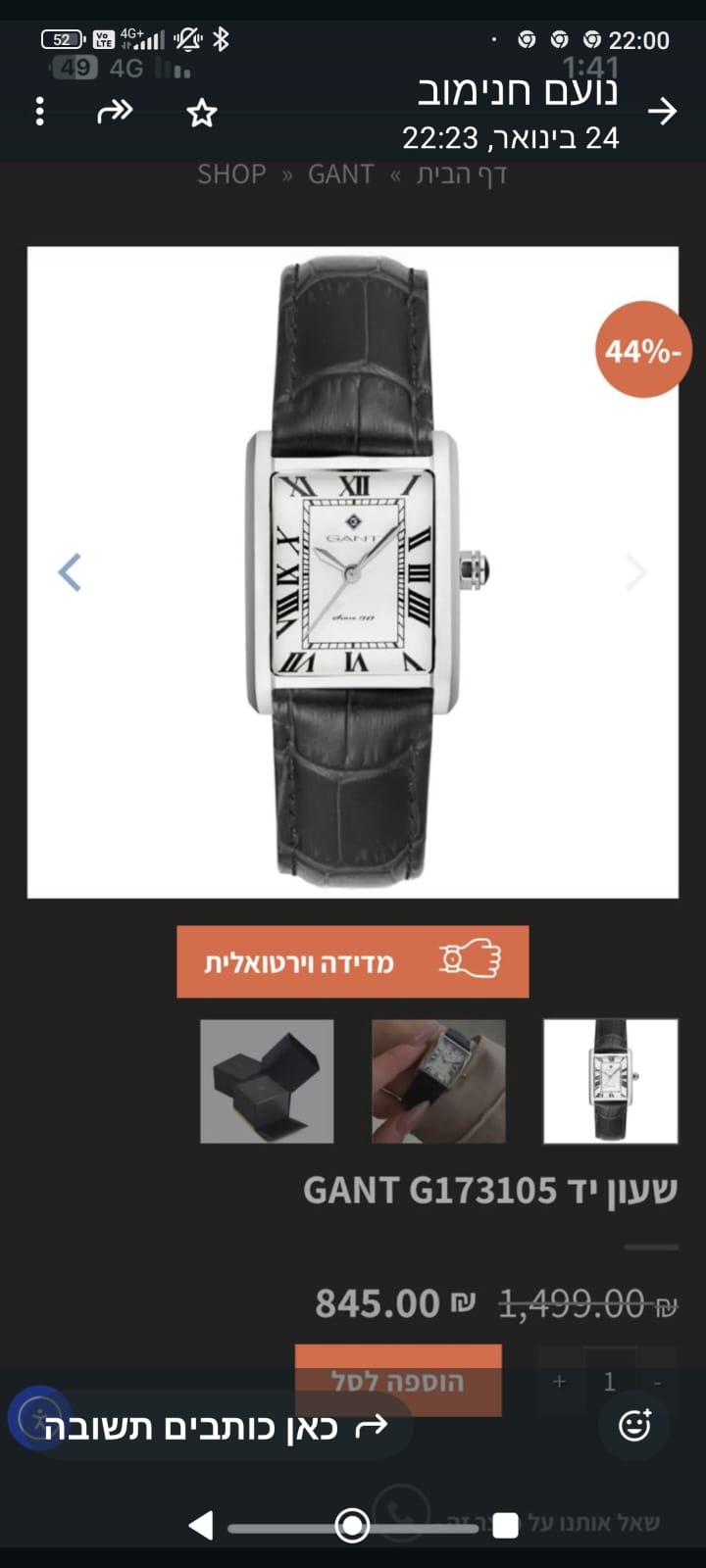
Task: Star this image message
Action: click(x=201, y=113)
